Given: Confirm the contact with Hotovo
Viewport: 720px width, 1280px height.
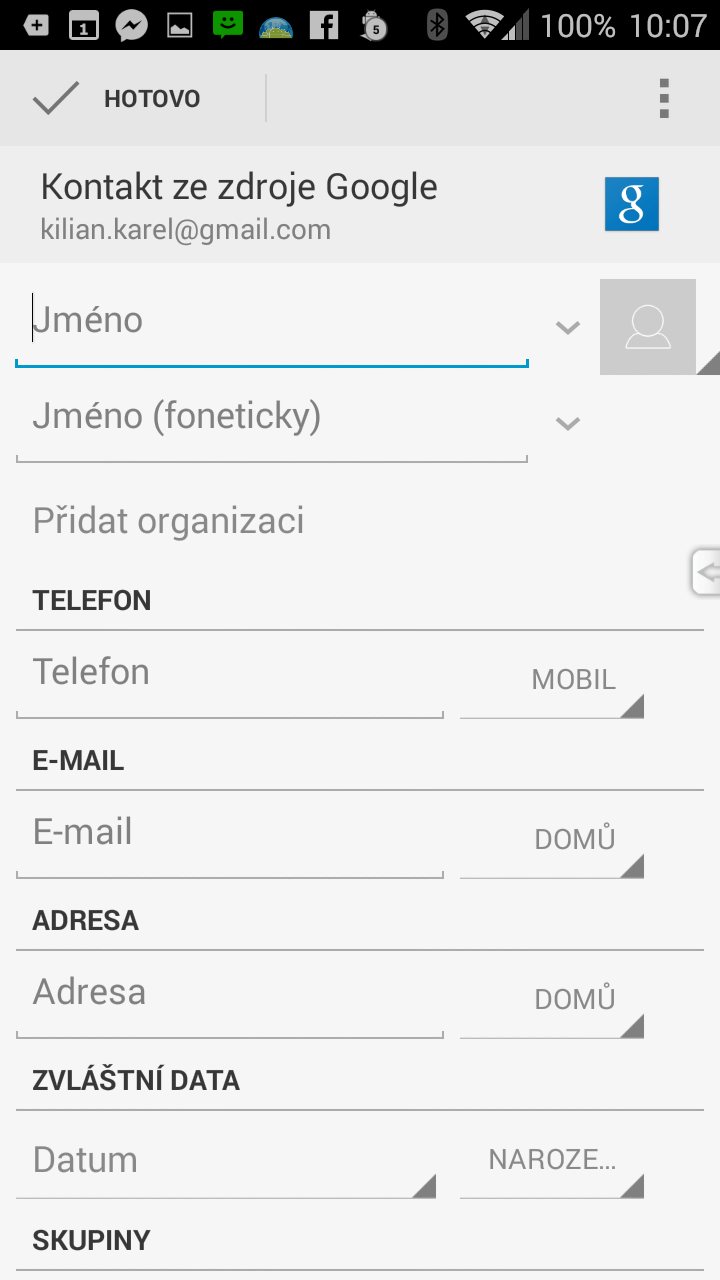Looking at the screenshot, I should tap(118, 98).
